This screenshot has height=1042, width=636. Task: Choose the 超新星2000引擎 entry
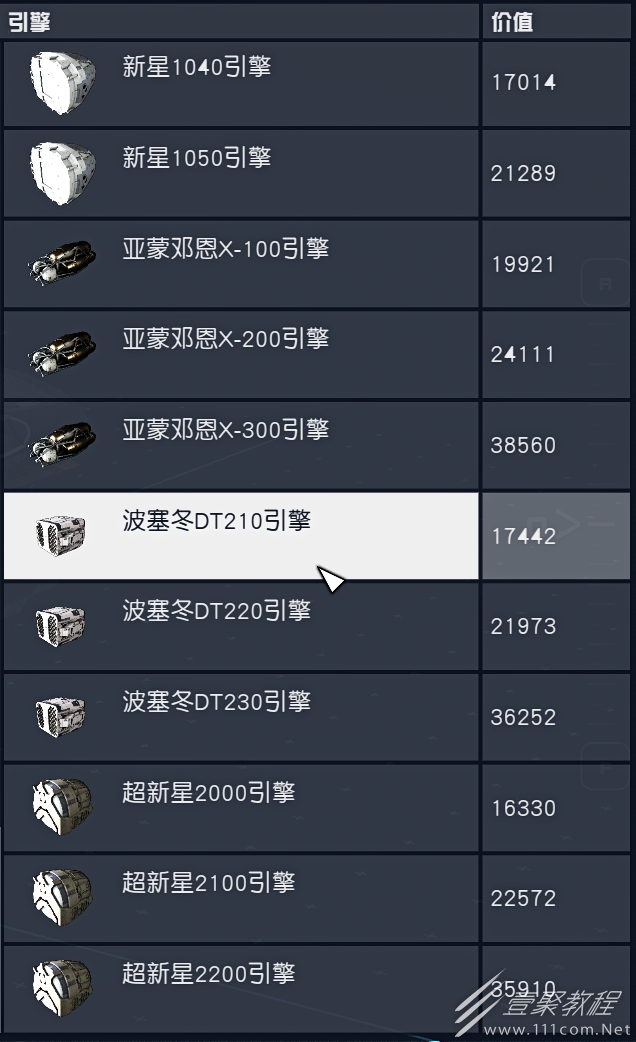coord(241,808)
